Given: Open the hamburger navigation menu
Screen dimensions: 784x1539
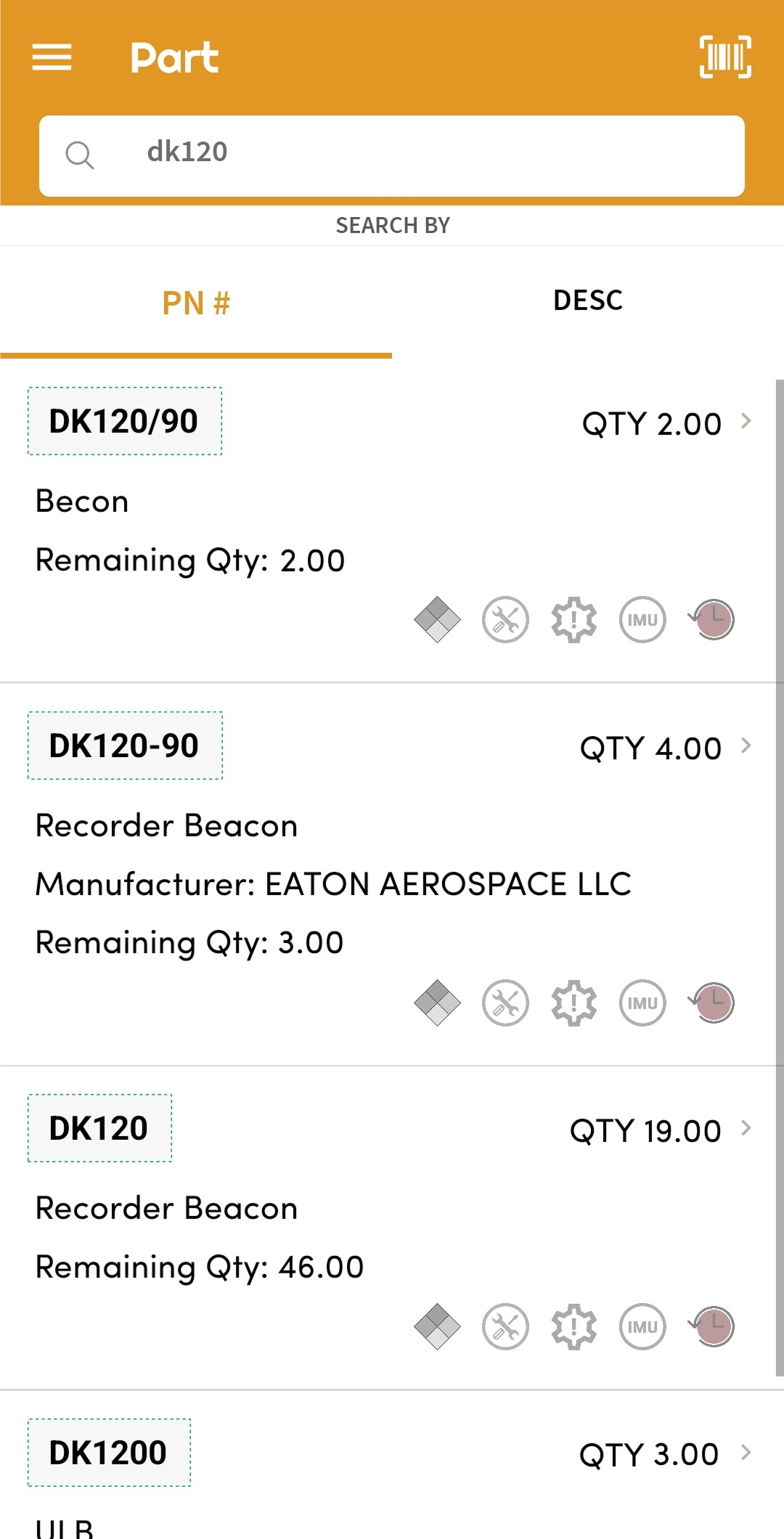Looking at the screenshot, I should [x=52, y=57].
